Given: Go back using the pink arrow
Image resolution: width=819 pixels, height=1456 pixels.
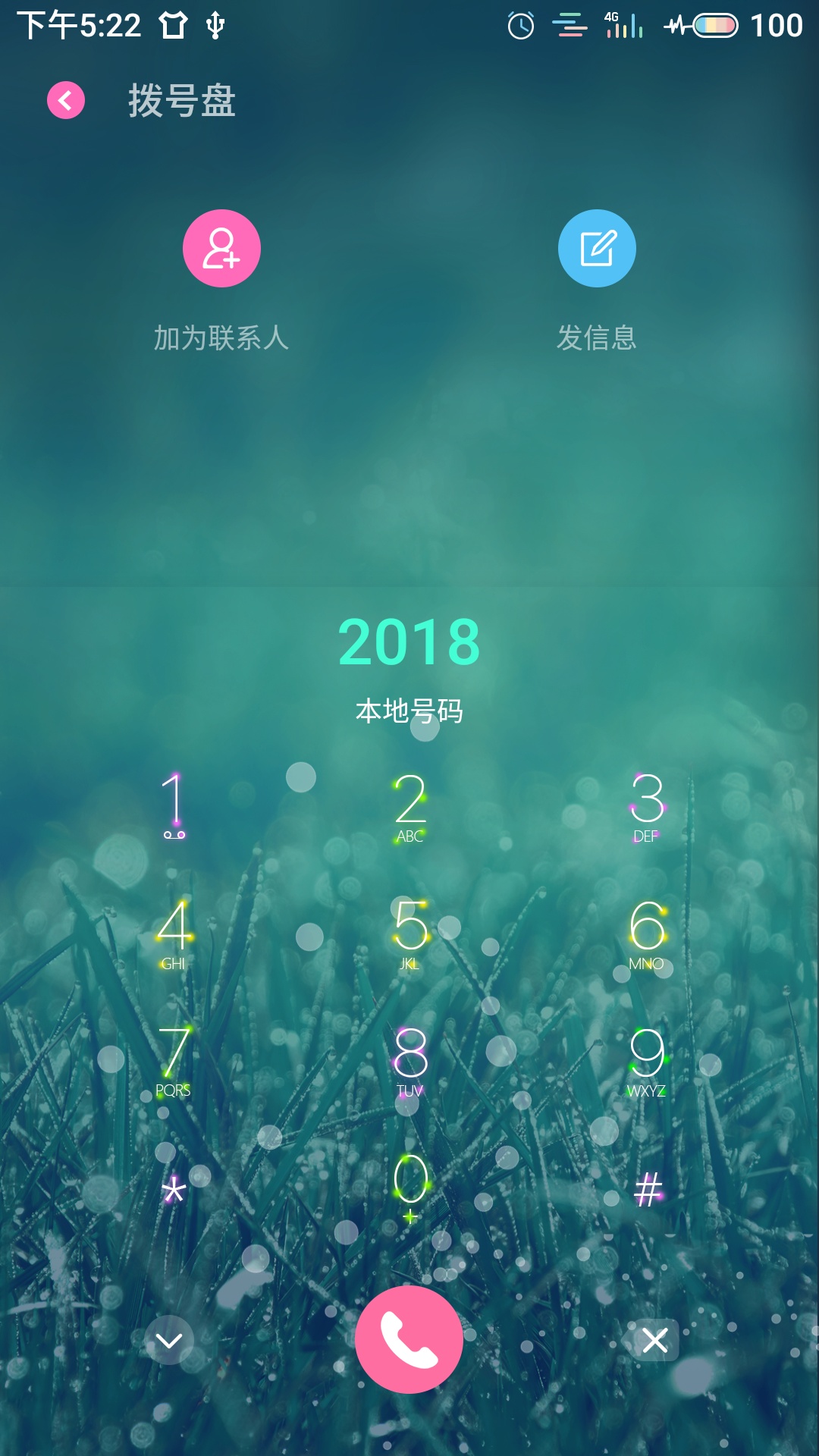Looking at the screenshot, I should 66,100.
